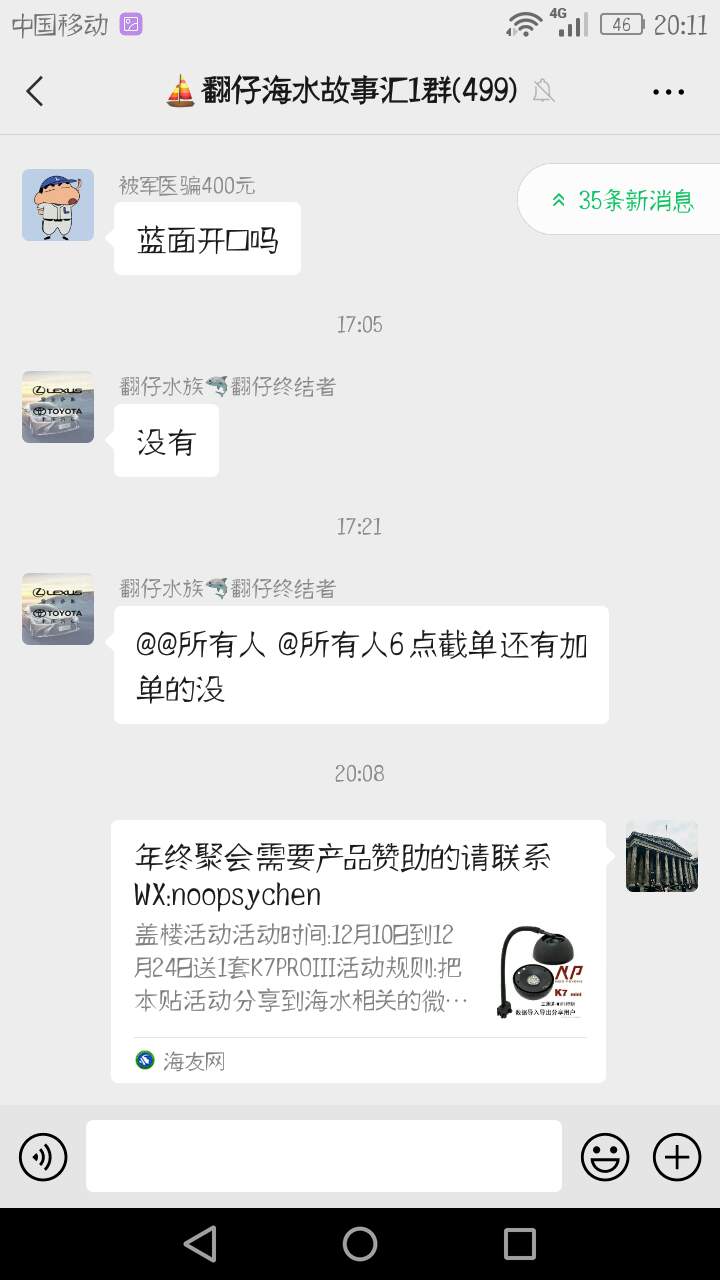Image resolution: width=720 pixels, height=1280 pixels.
Task: Open the shared 海友网 link card
Action: tap(358, 950)
